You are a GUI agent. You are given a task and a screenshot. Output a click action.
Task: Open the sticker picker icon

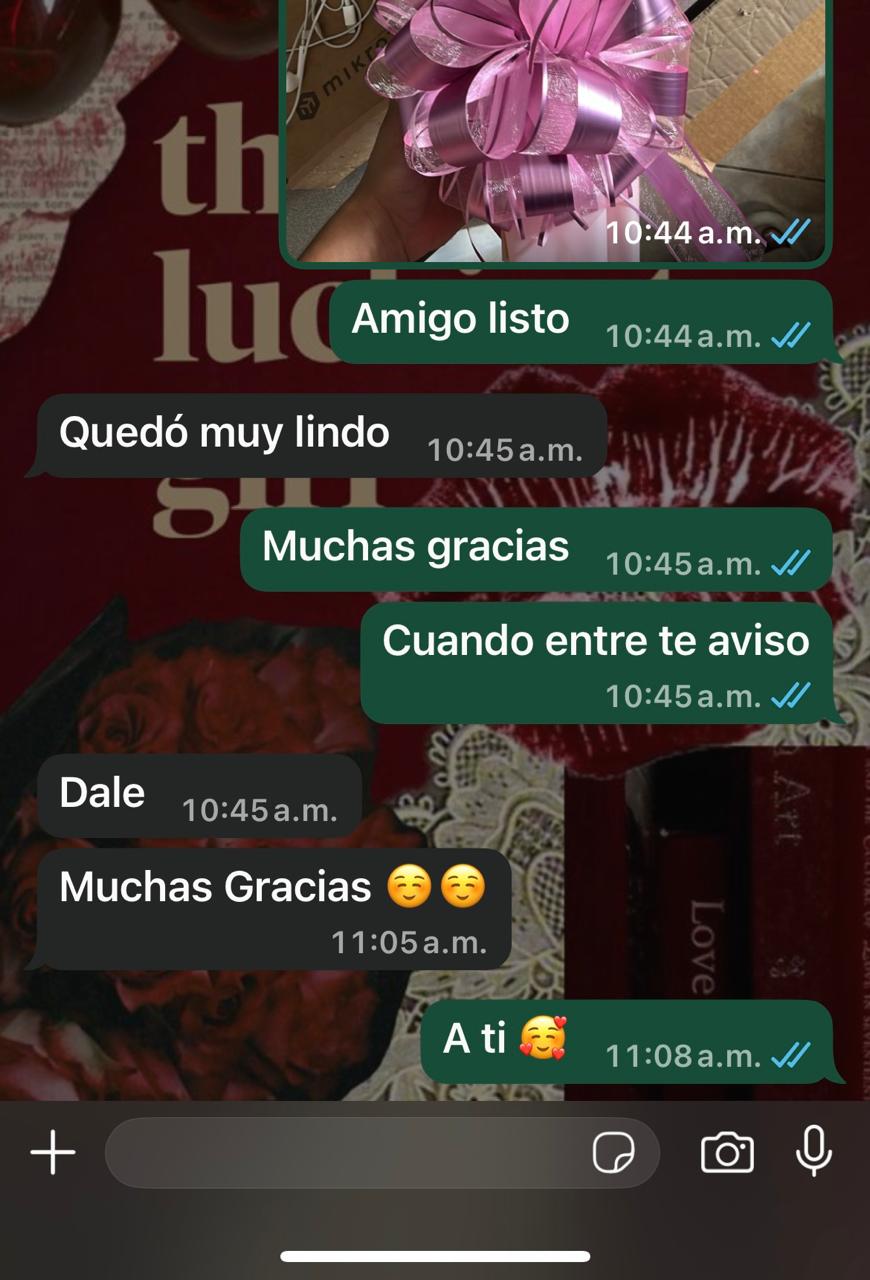[613, 1153]
